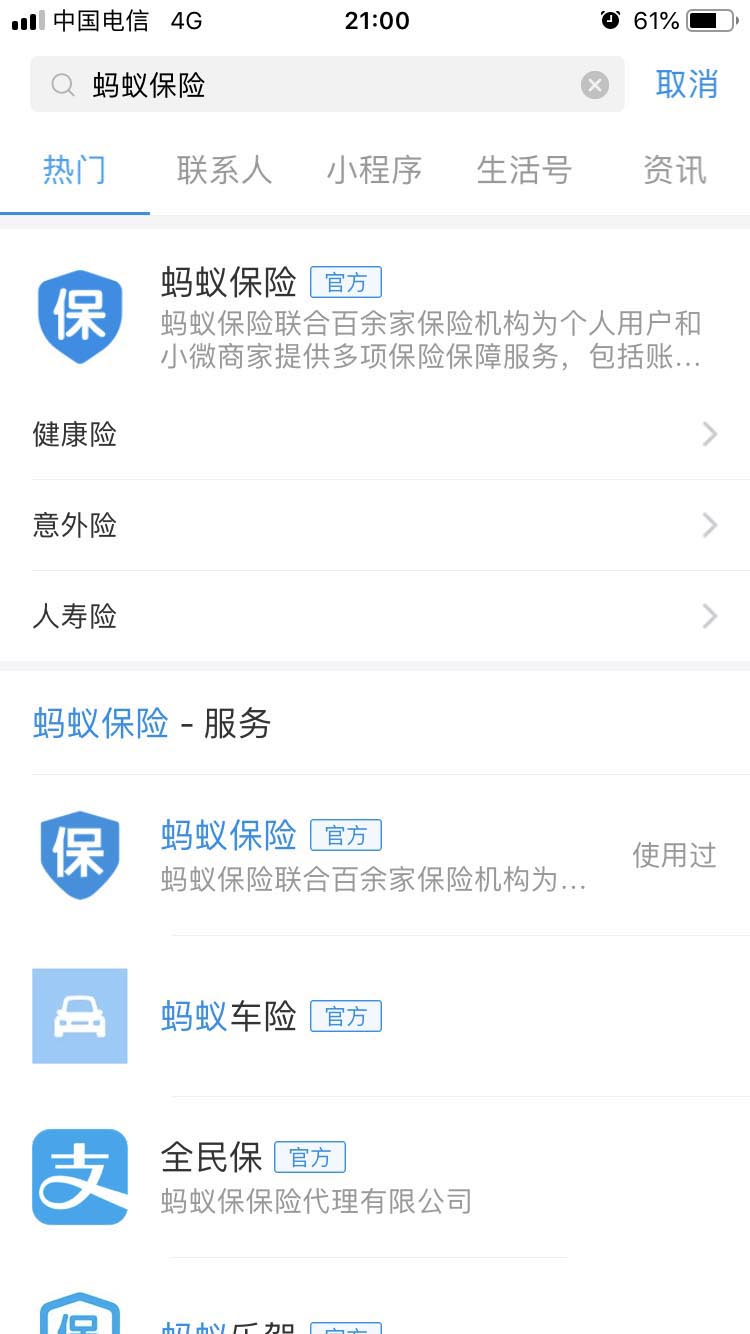Open the 意外险 row
Screen dimensions: 750x1334
[375, 525]
